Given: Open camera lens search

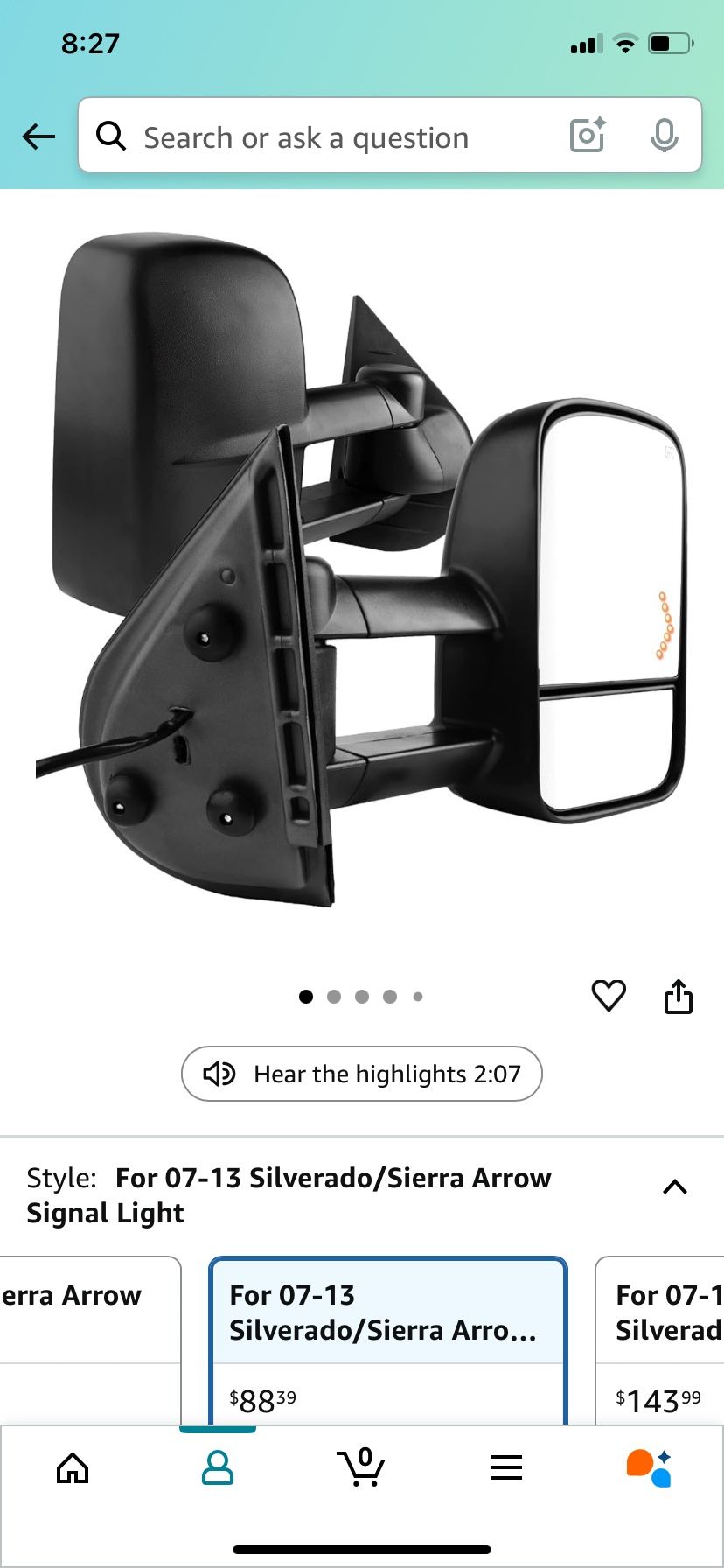Looking at the screenshot, I should click(x=588, y=136).
